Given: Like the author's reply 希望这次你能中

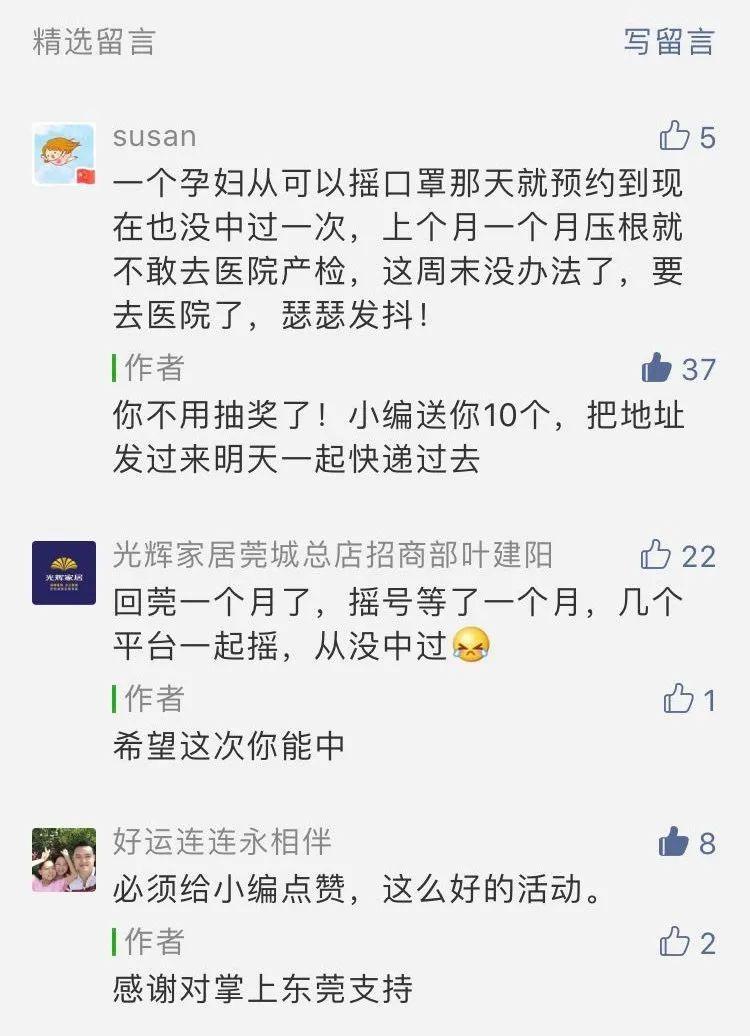Looking at the screenshot, I should 679,699.
